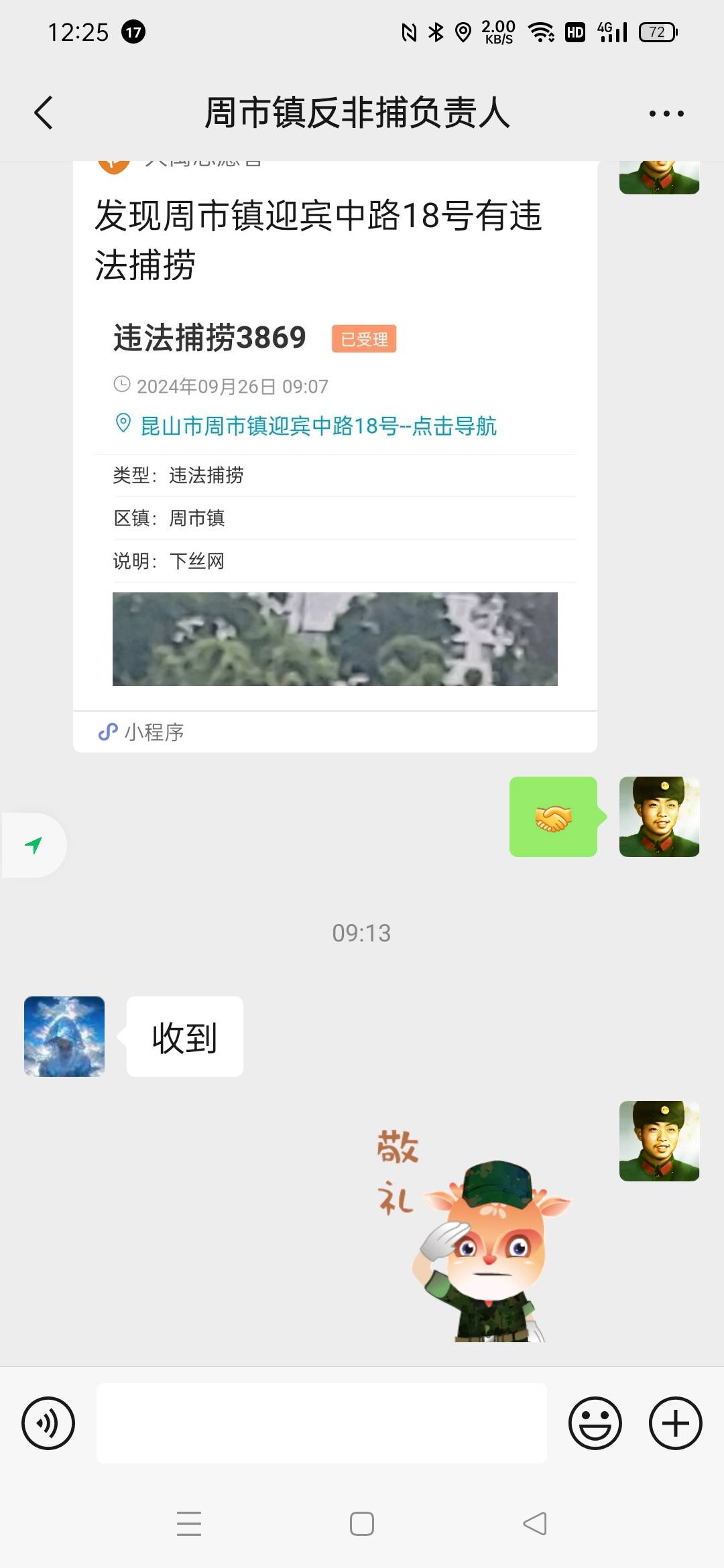The width and height of the screenshot is (724, 1568).
Task: Open the plus attachments menu
Action: click(676, 1423)
